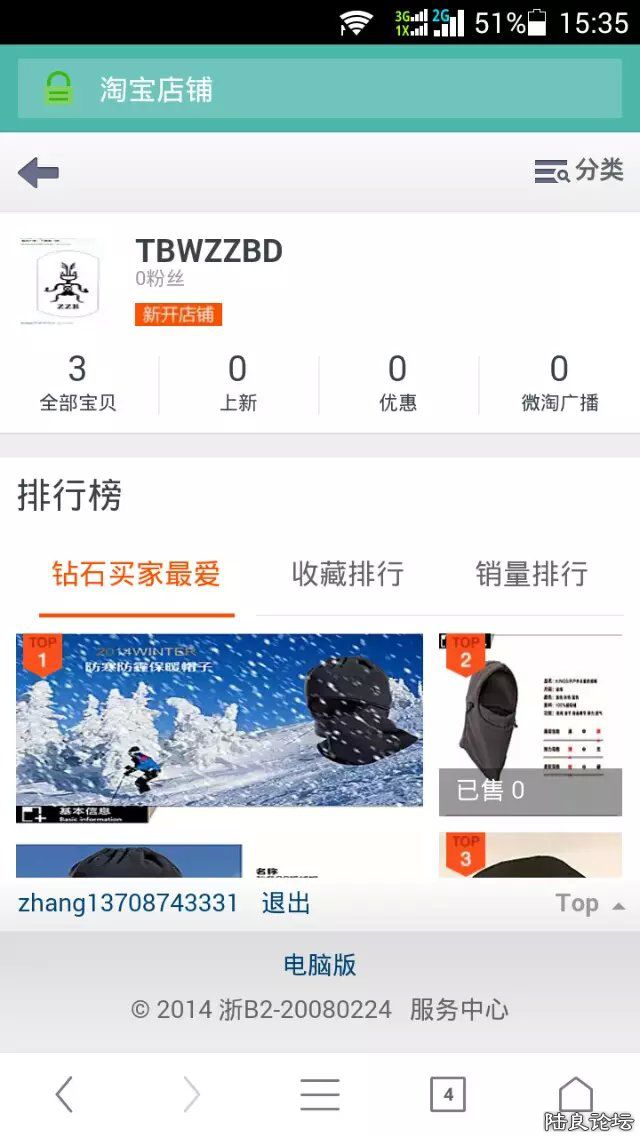Switch to 电脑版 desktop version
This screenshot has height=1137, width=640.
320,965
